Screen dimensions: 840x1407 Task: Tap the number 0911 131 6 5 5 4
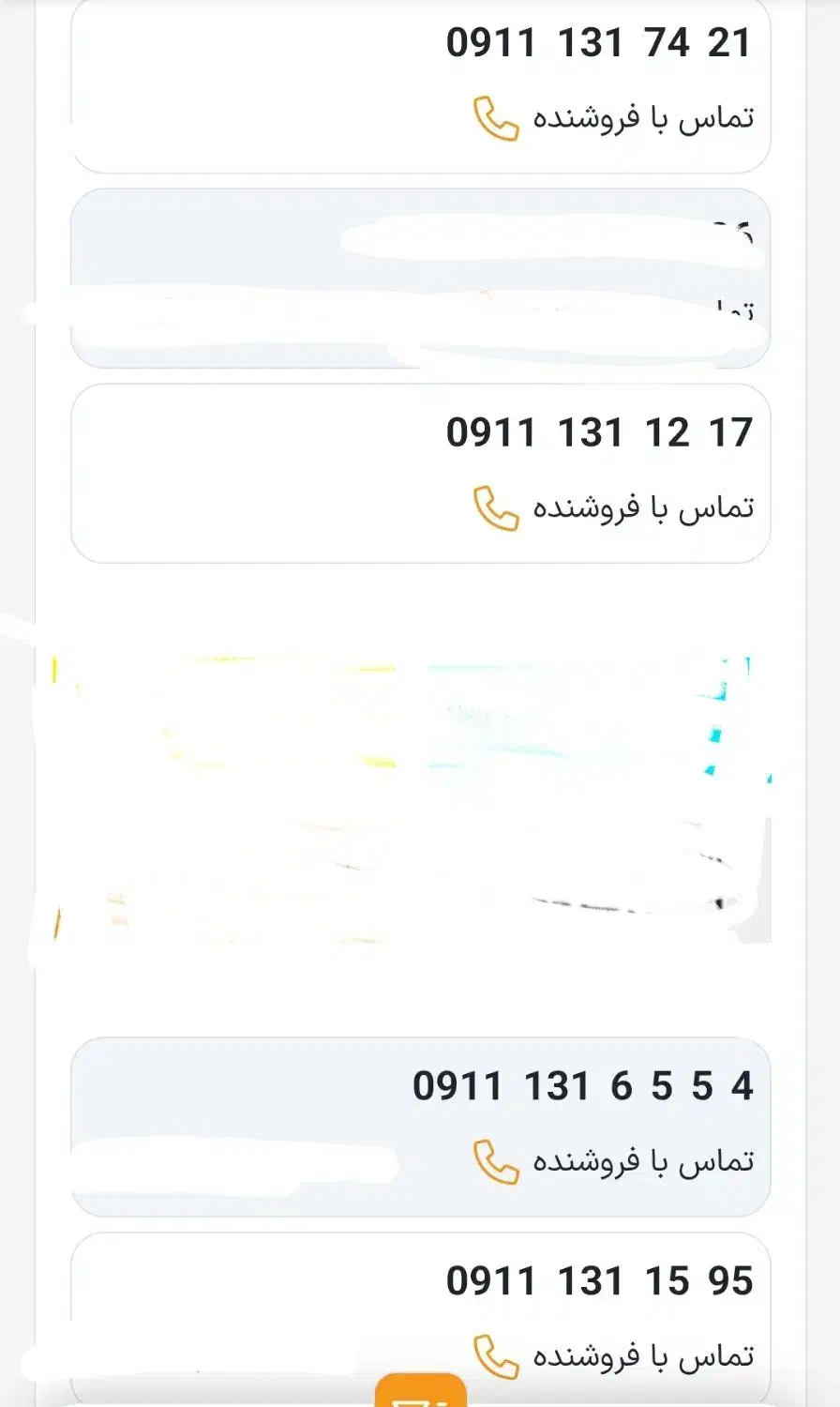pyautogui.click(x=583, y=1085)
